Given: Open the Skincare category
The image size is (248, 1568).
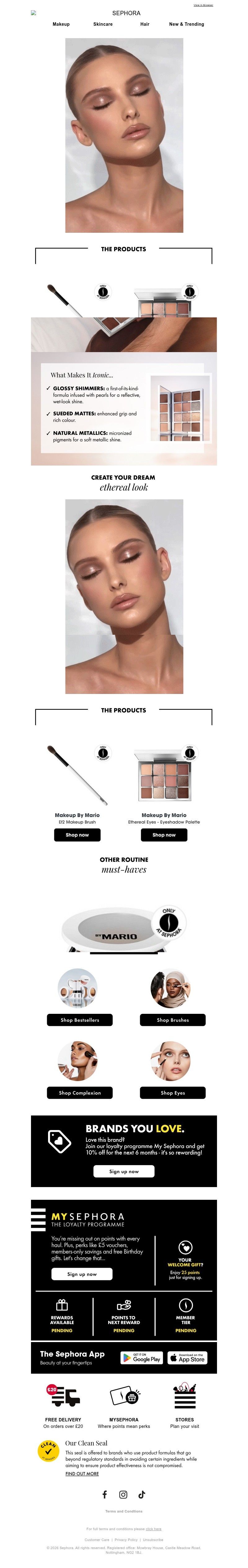Looking at the screenshot, I should pyautogui.click(x=102, y=24).
